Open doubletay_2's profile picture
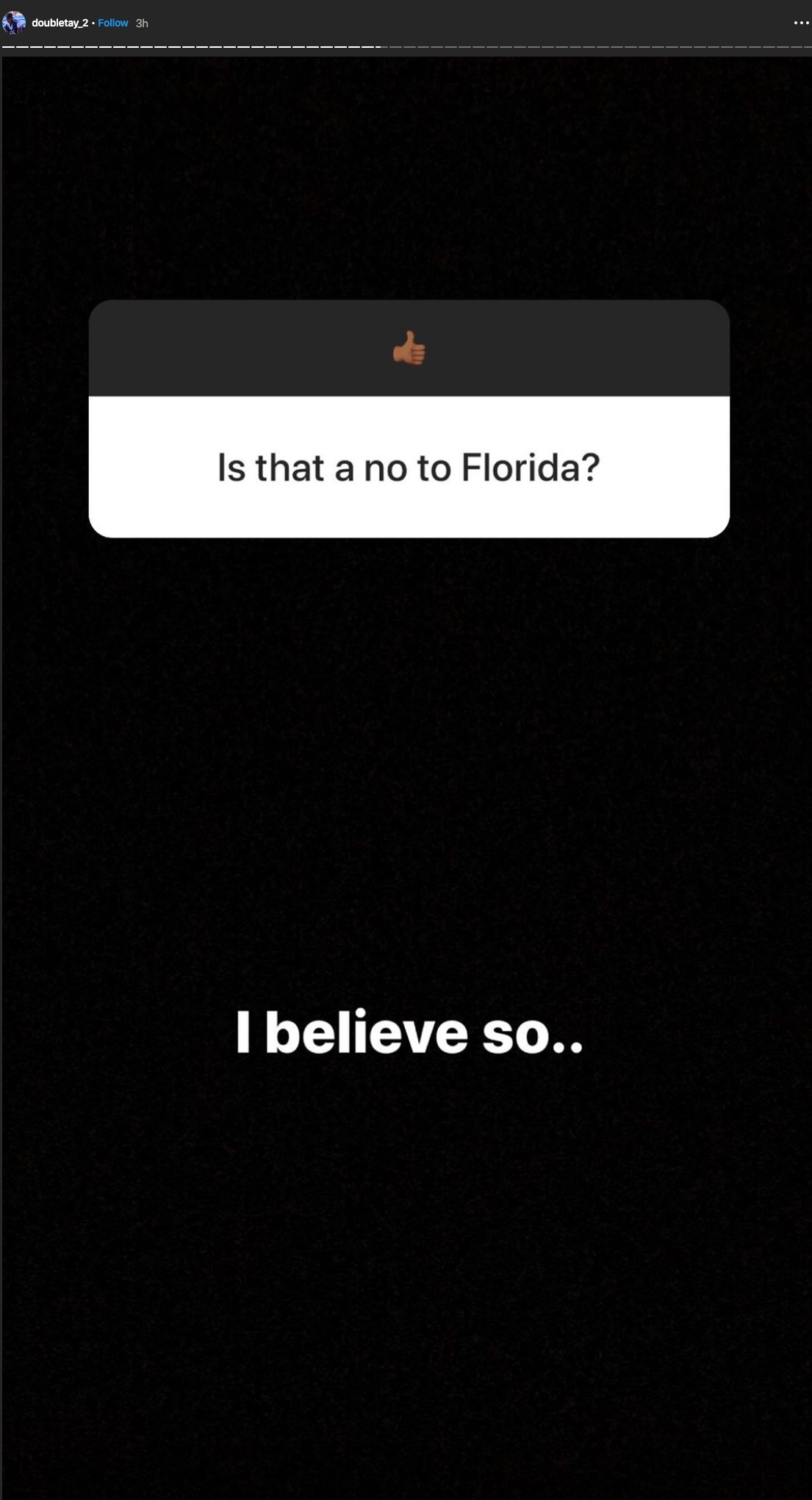812x1500 pixels. pyautogui.click(x=14, y=23)
